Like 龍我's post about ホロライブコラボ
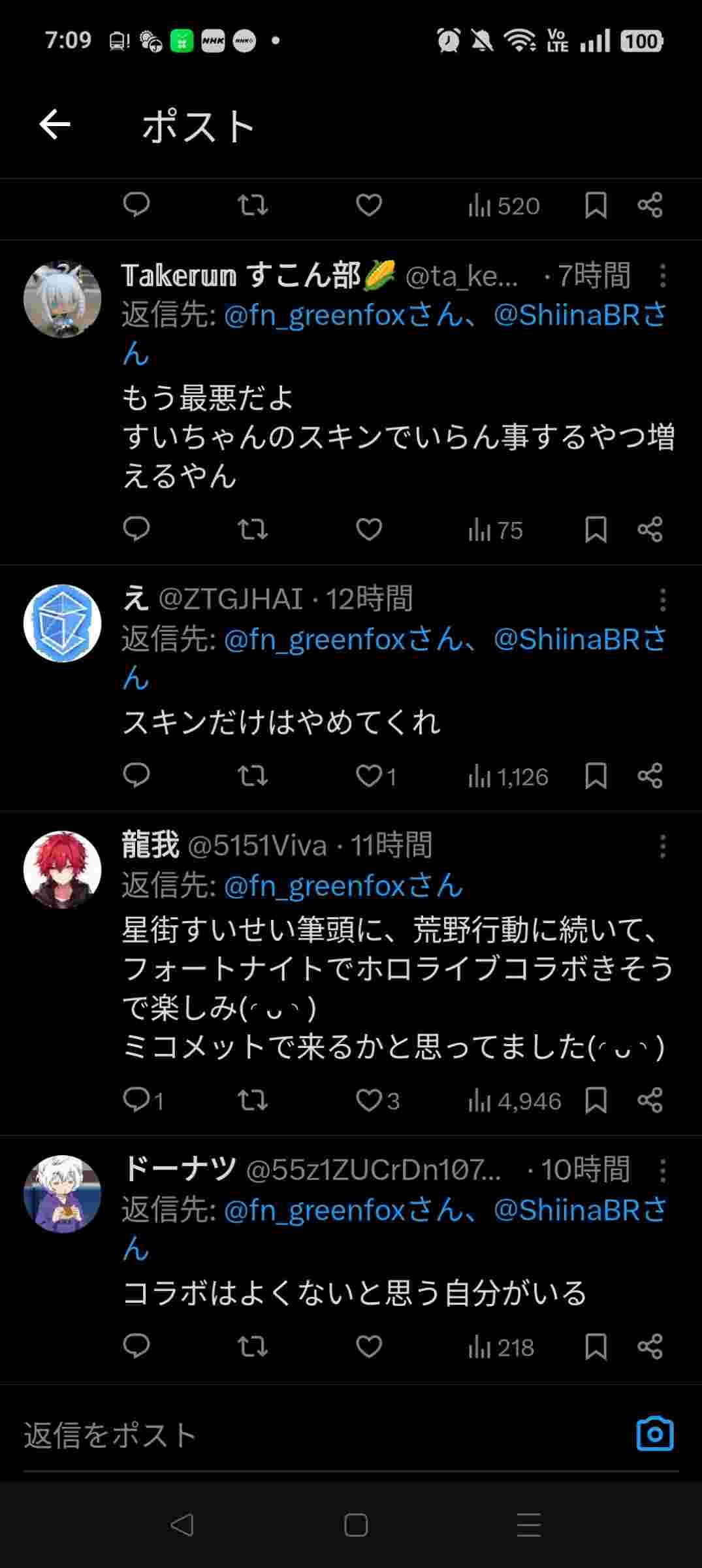This screenshot has height=1568, width=702. click(x=369, y=1100)
